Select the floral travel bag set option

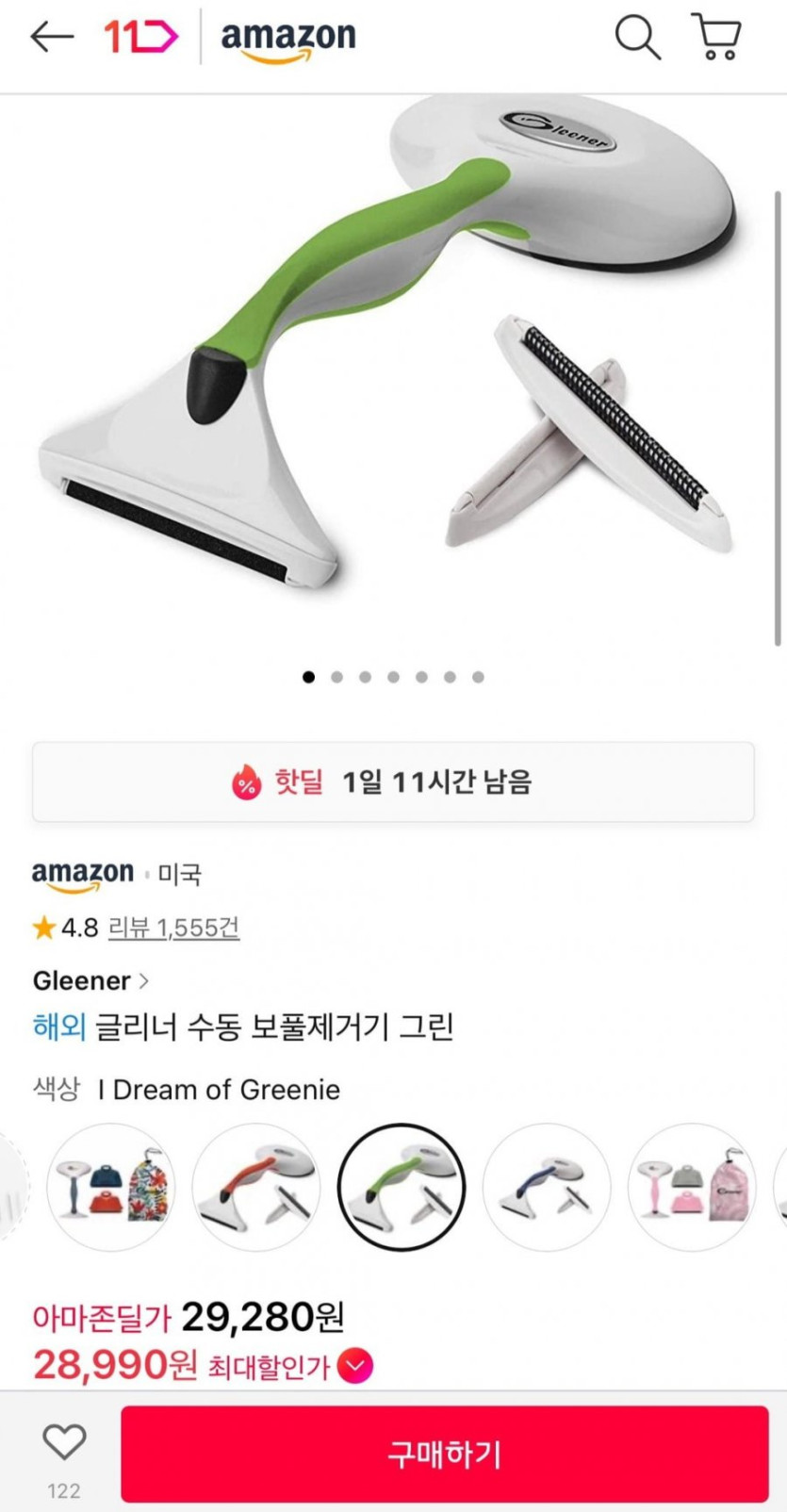[x=111, y=1187]
